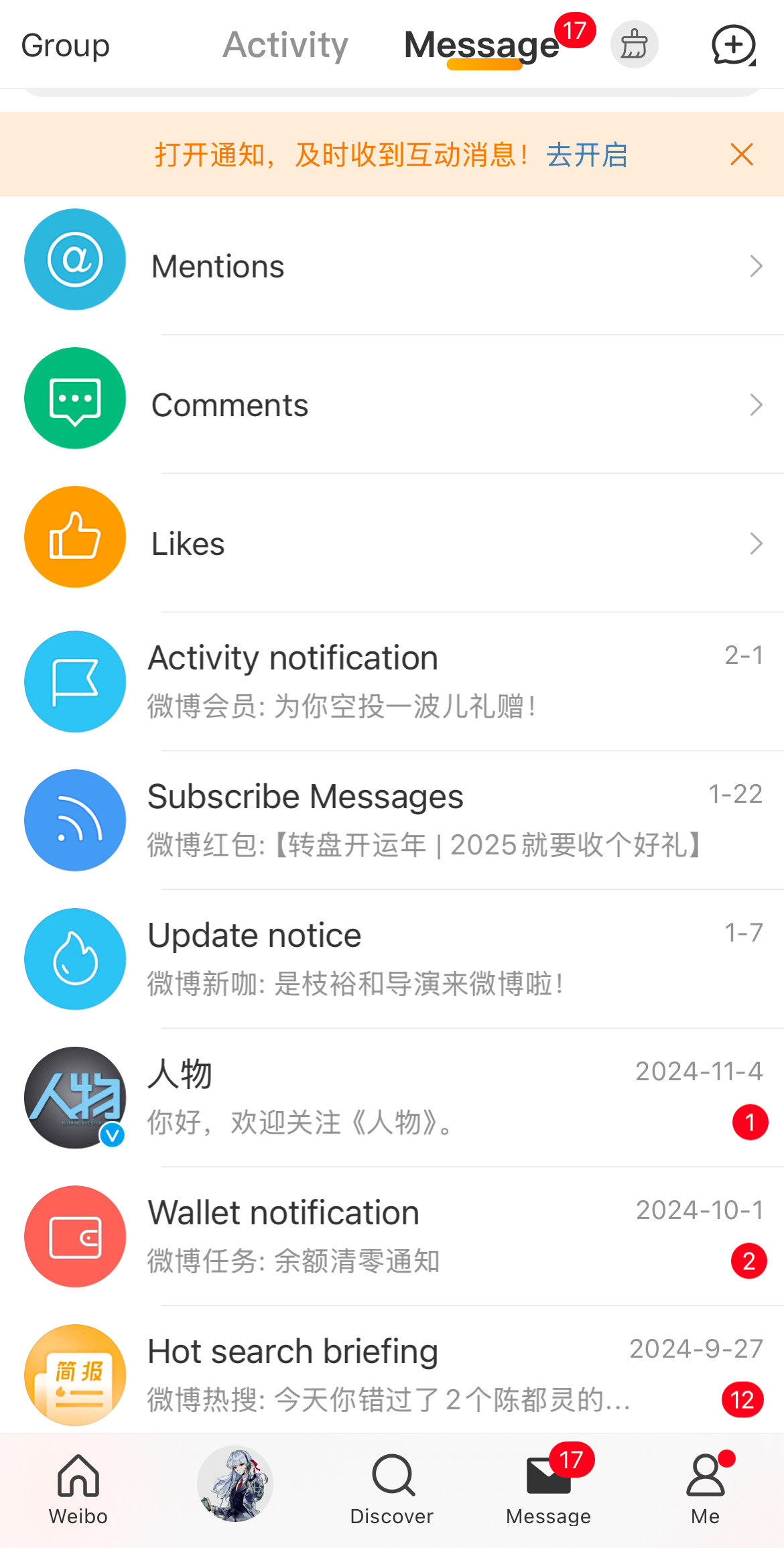Select the Message tab in bottom bar
The height and width of the screenshot is (1548, 784).
549,1490
